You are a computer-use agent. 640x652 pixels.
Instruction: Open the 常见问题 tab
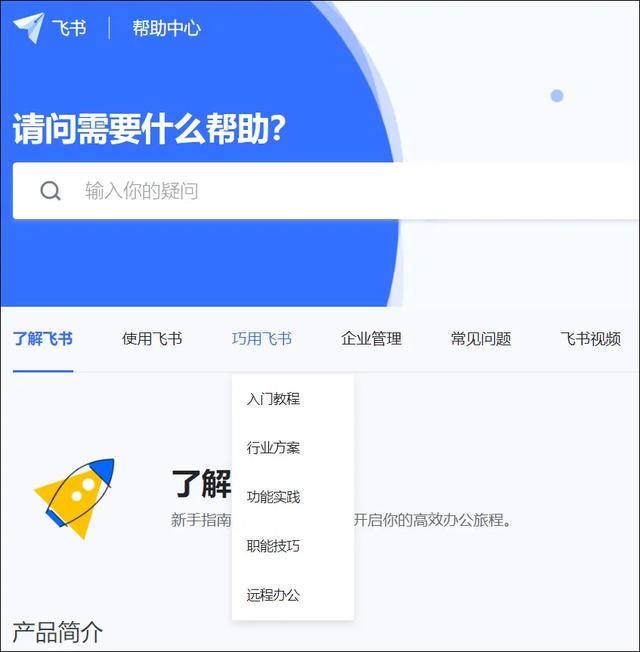point(481,339)
